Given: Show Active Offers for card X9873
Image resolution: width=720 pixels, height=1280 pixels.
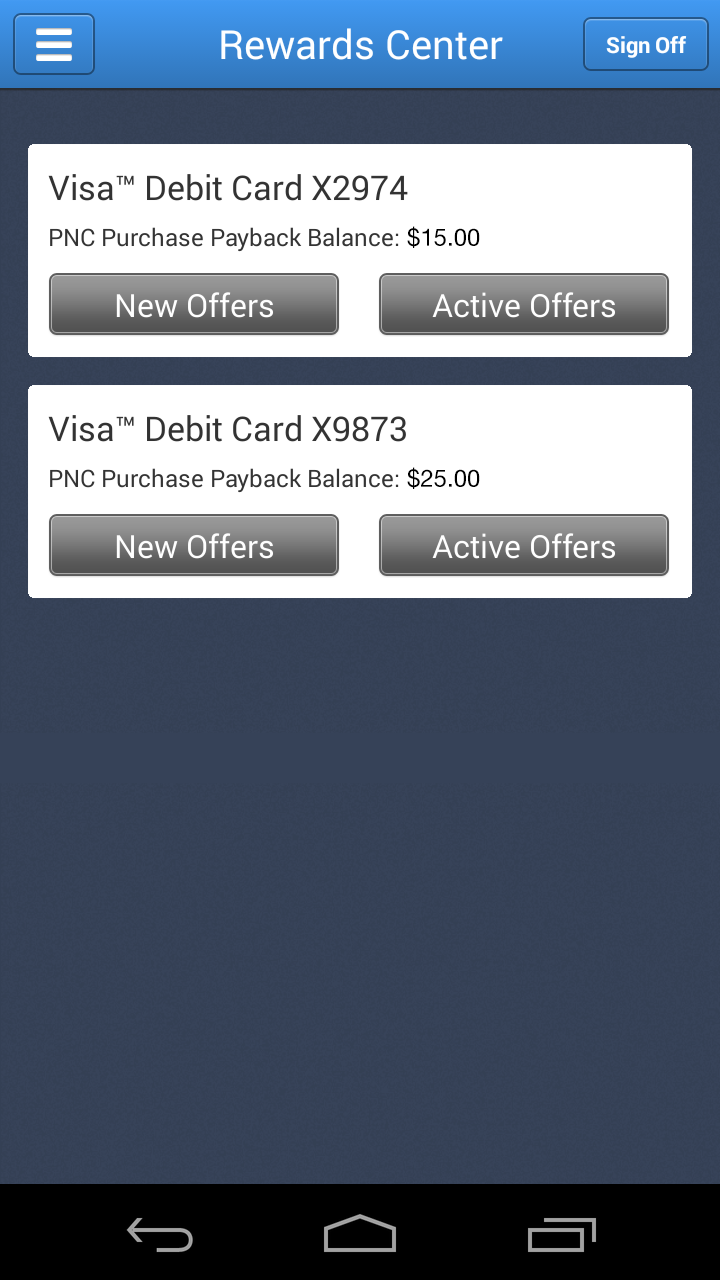Looking at the screenshot, I should [x=523, y=546].
